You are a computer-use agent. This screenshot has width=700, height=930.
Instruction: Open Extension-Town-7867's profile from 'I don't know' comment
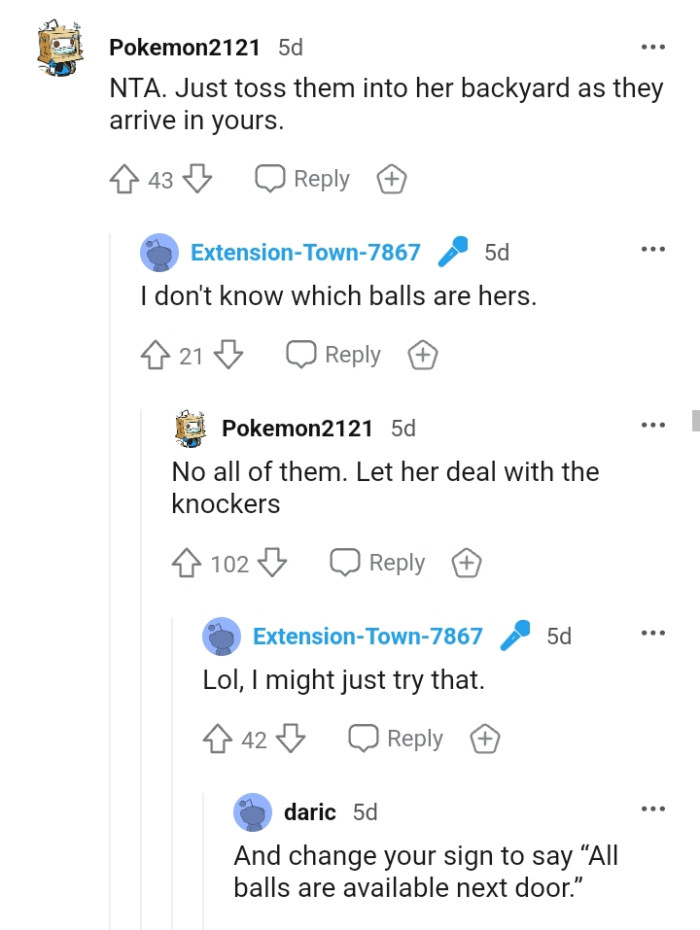pyautogui.click(x=305, y=252)
